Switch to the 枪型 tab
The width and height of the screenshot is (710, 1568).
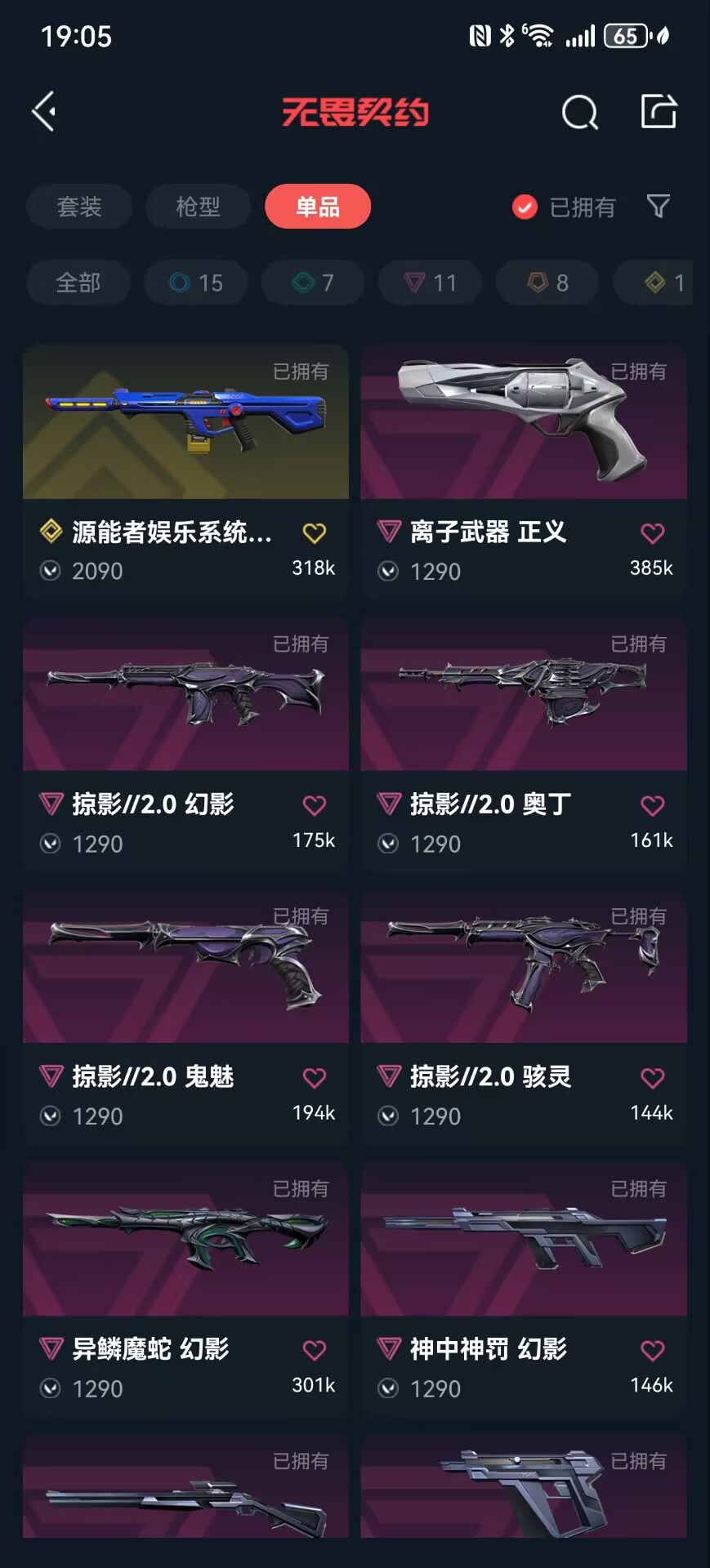pos(198,207)
